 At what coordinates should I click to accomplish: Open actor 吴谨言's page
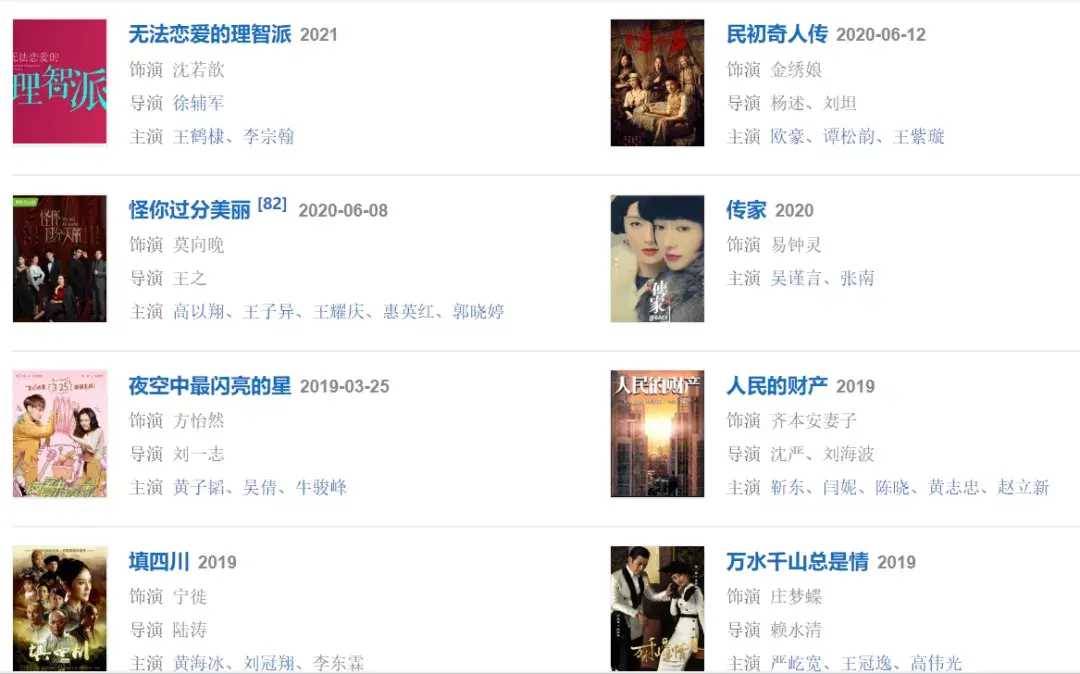coord(798,278)
